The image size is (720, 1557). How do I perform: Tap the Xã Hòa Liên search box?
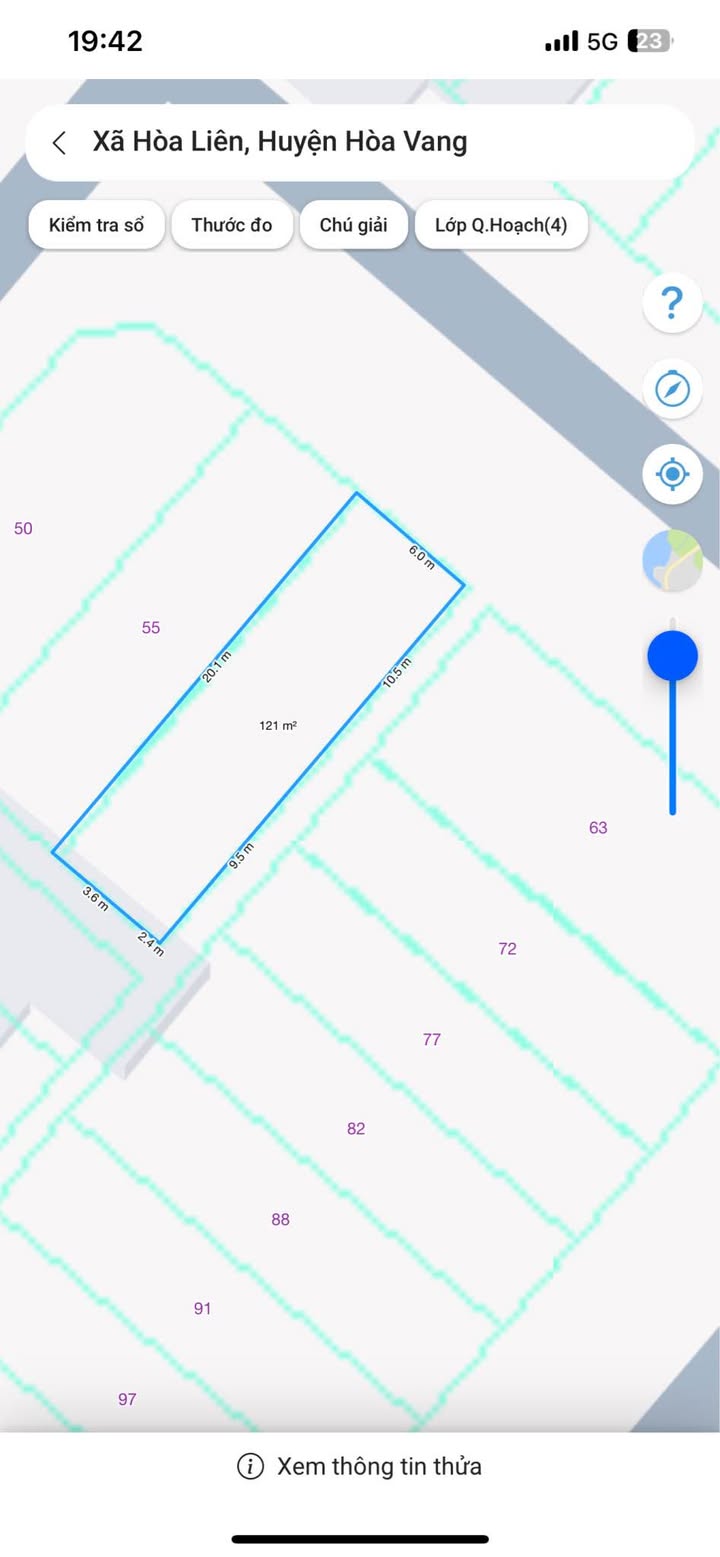[360, 142]
